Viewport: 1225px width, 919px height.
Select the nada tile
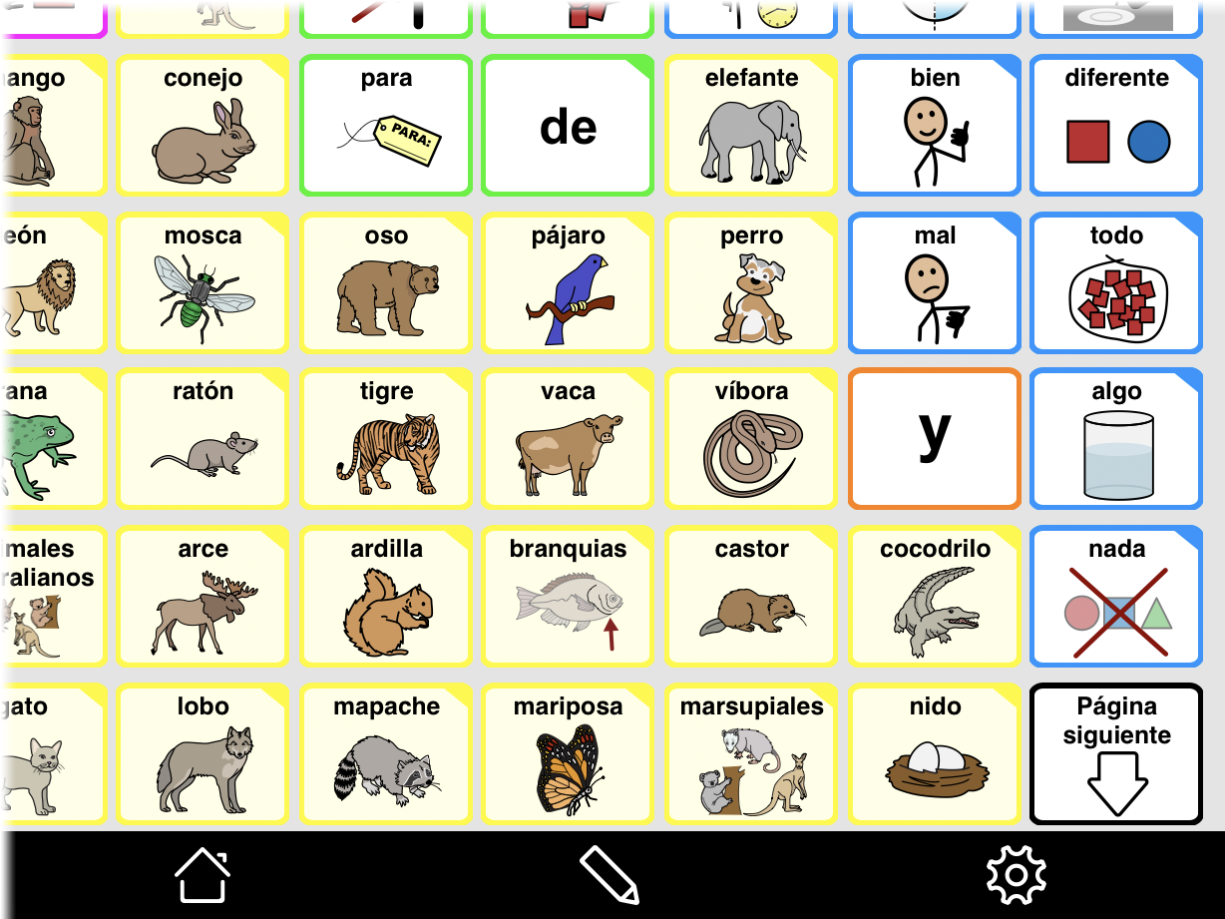[x=1116, y=597]
